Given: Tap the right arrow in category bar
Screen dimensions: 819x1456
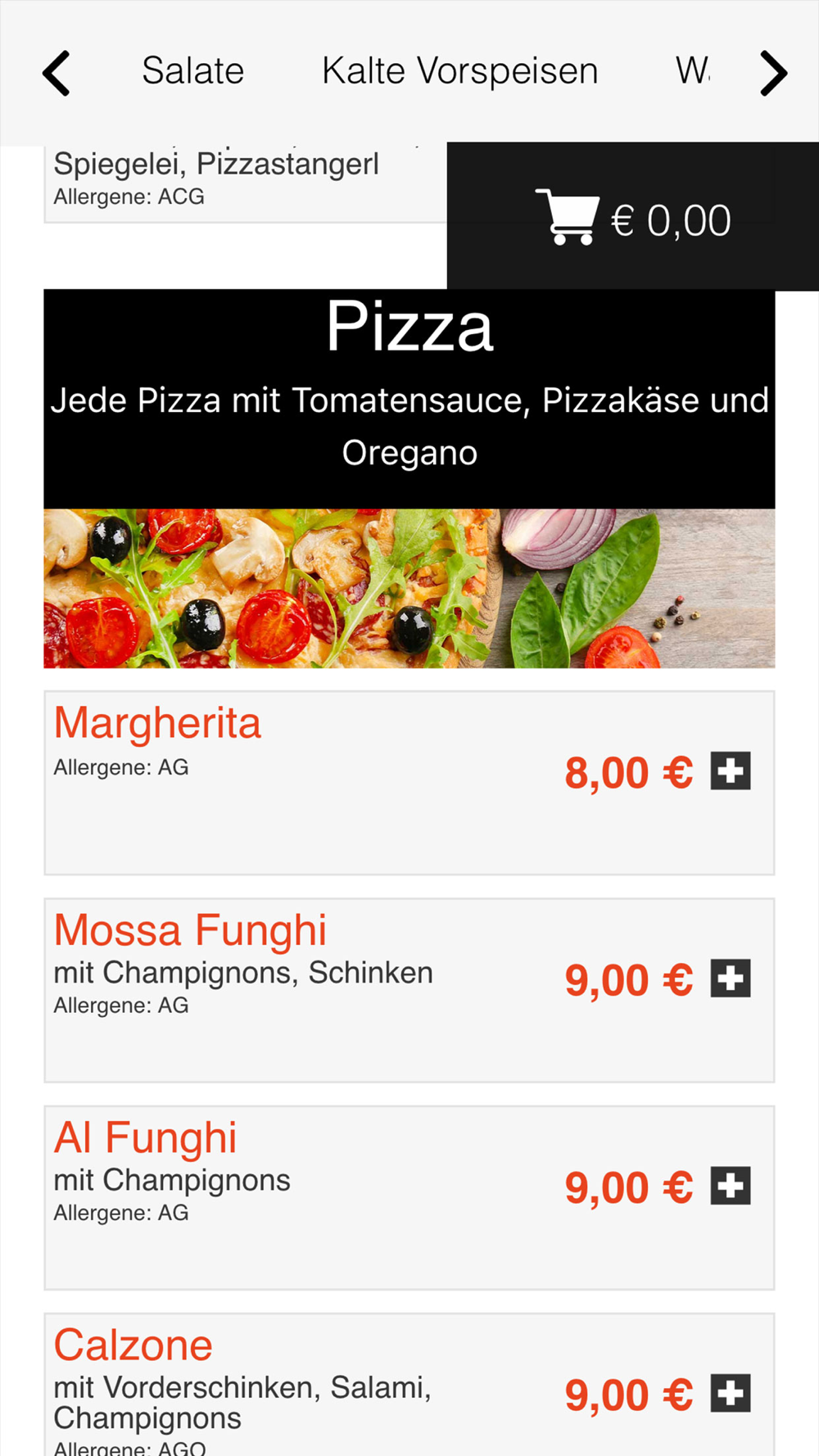Looking at the screenshot, I should tap(772, 74).
